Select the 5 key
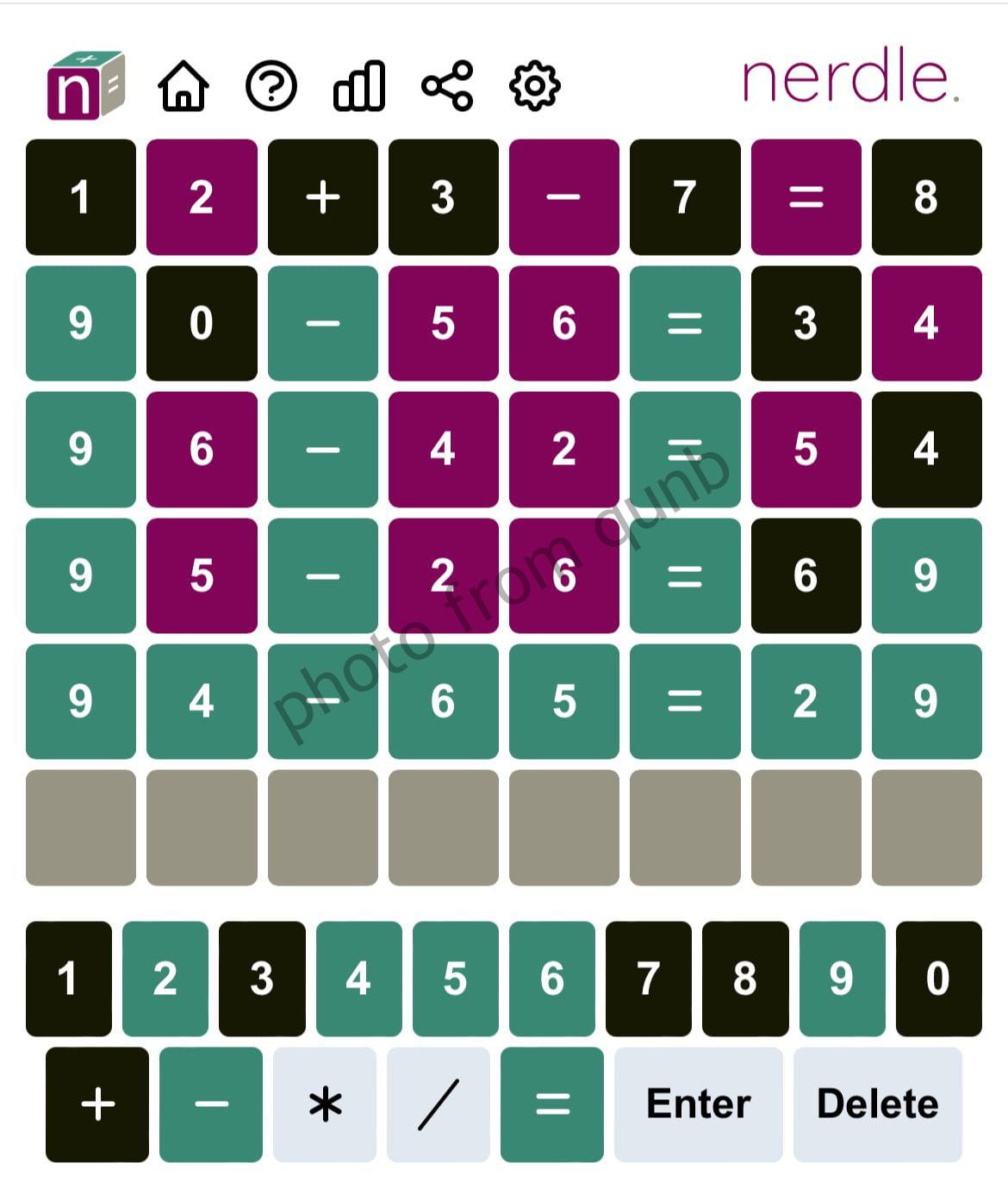The height and width of the screenshot is (1181, 1008). point(455,979)
